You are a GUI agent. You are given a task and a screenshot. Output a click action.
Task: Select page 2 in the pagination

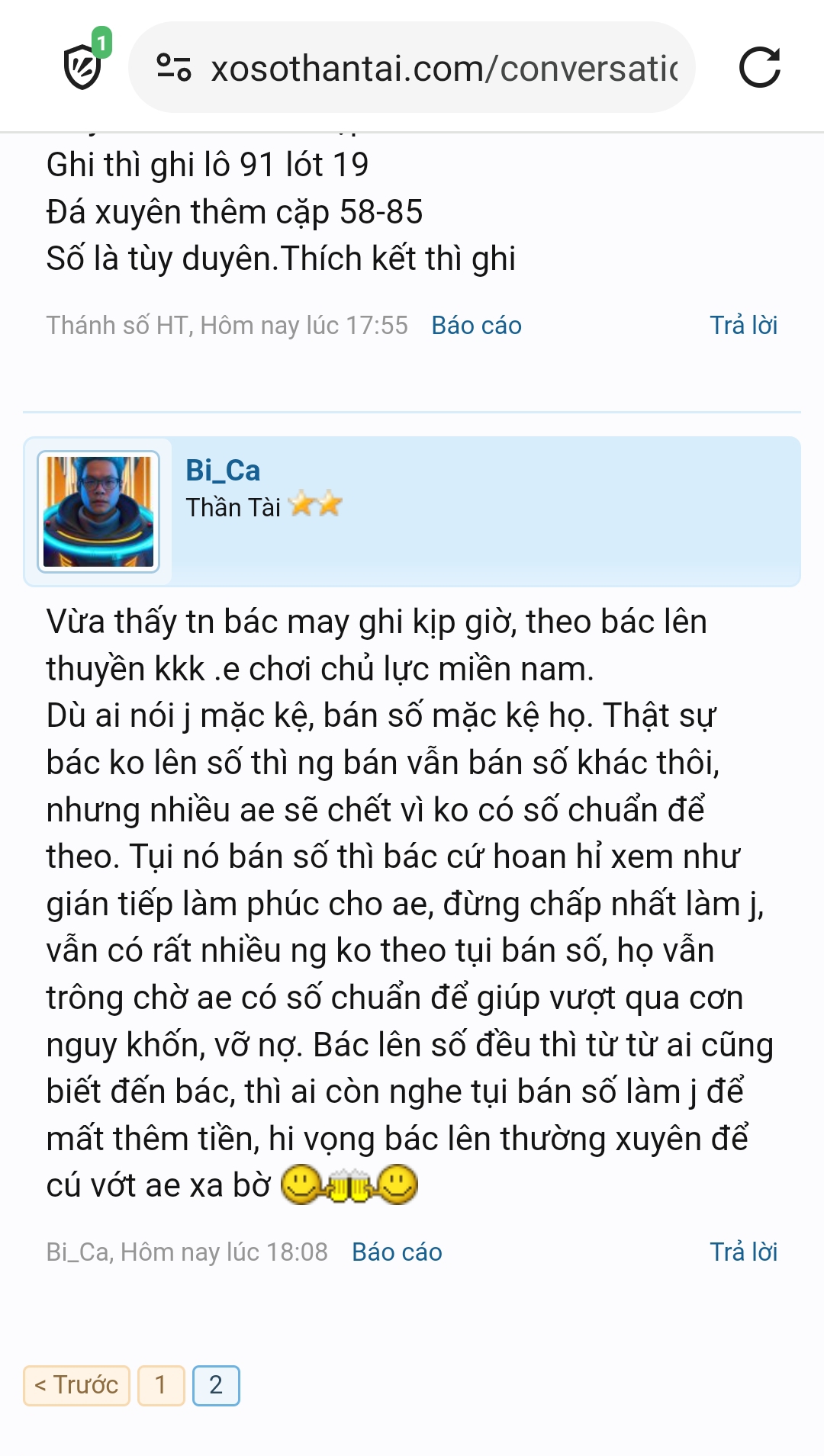pyautogui.click(x=216, y=1385)
